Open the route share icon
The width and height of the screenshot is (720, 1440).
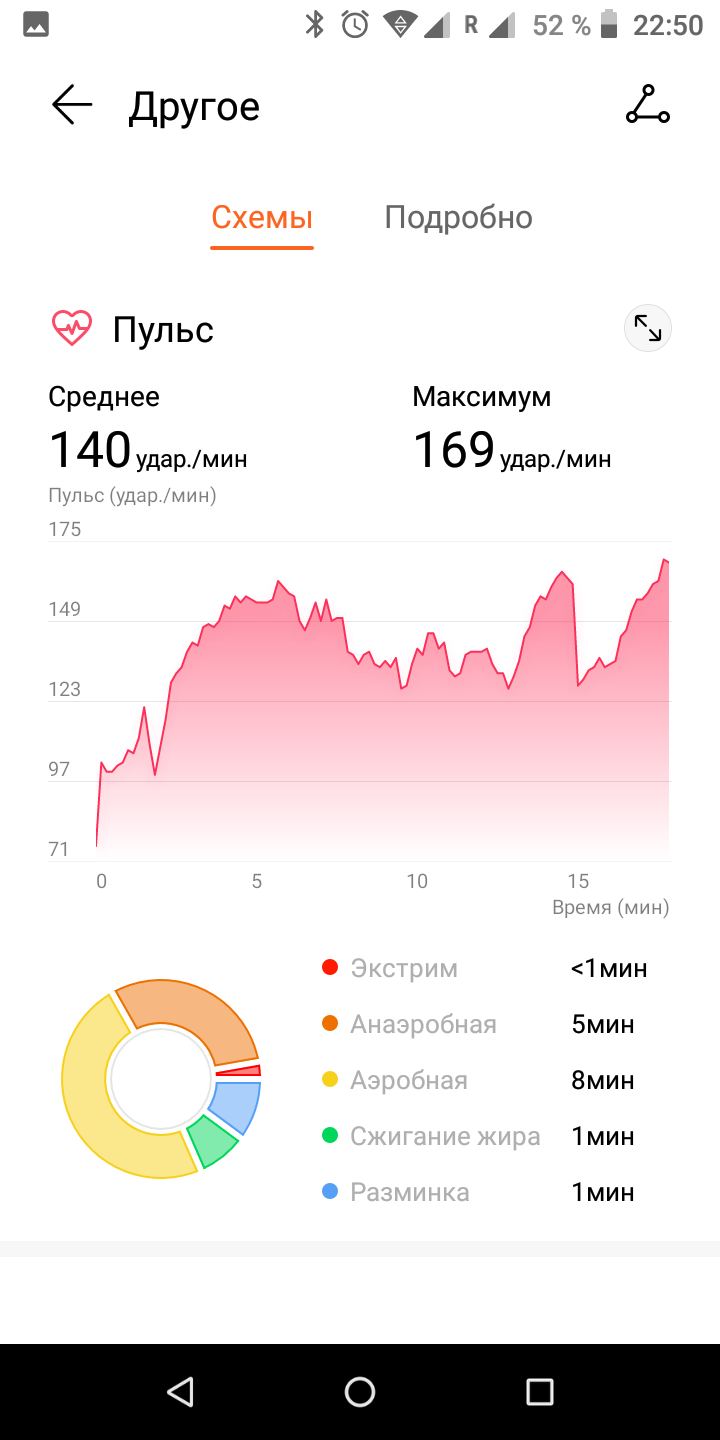pyautogui.click(x=647, y=105)
